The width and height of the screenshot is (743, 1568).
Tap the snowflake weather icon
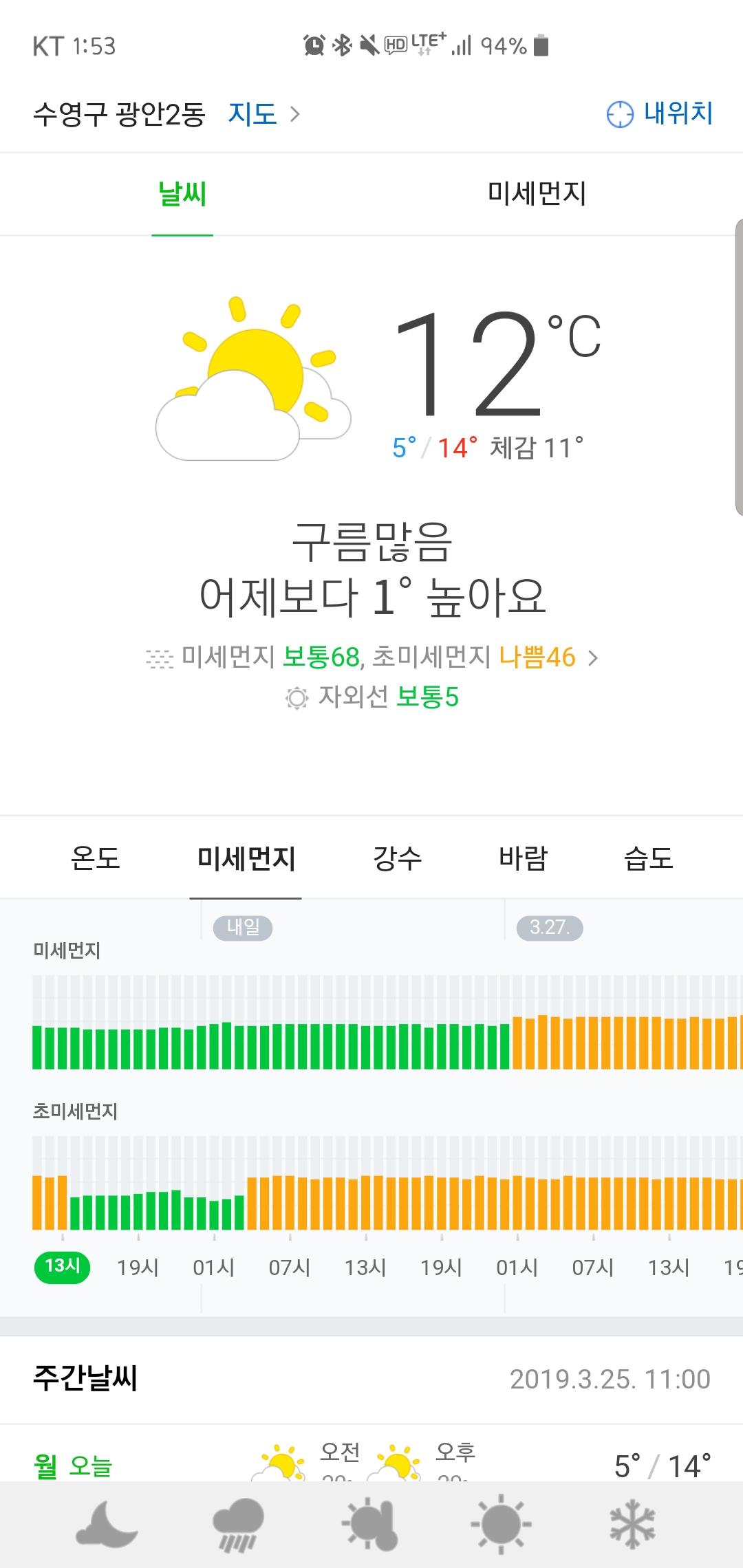point(633,1524)
